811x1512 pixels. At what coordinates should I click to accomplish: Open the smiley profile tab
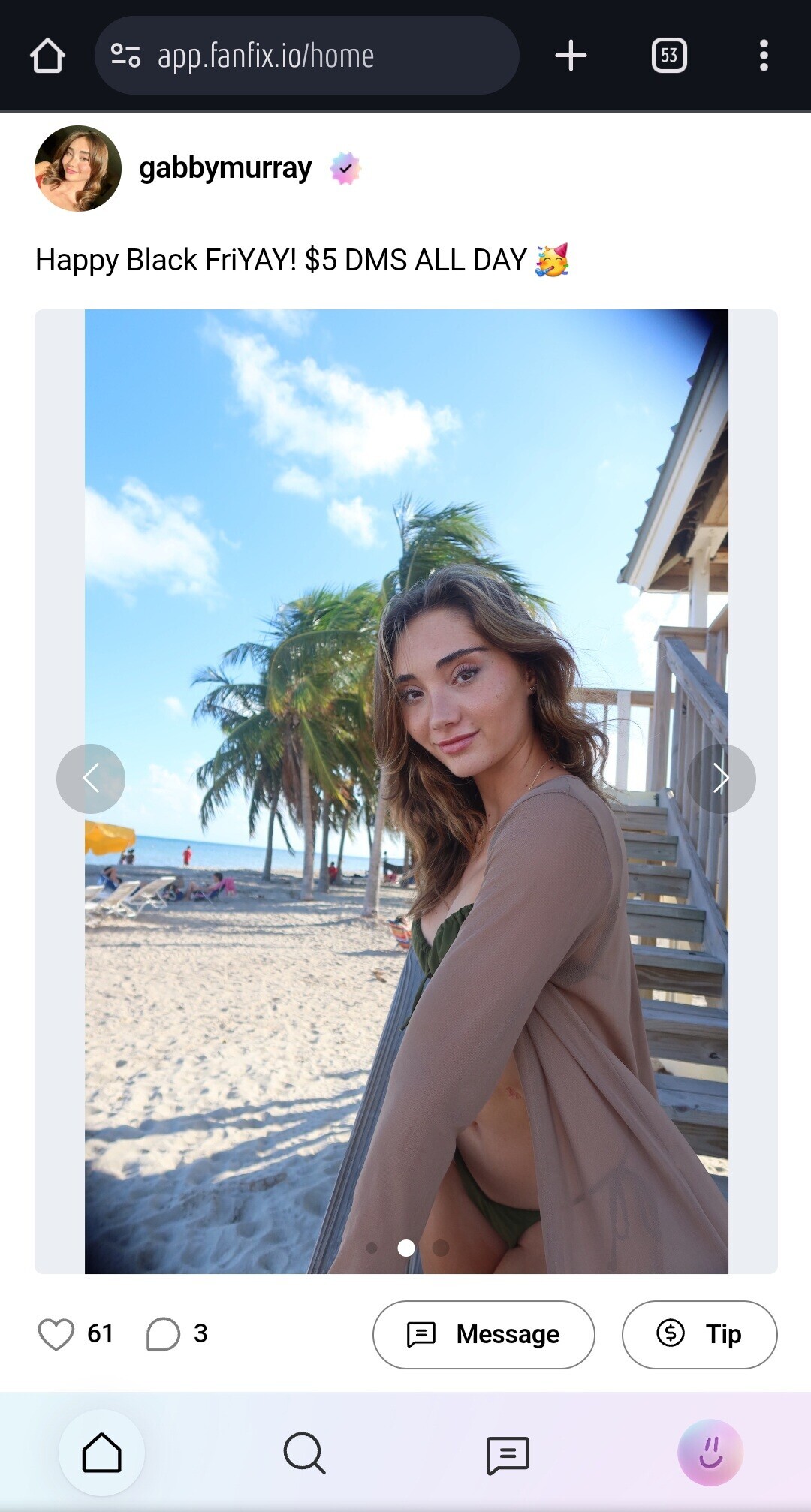pyautogui.click(x=710, y=1453)
